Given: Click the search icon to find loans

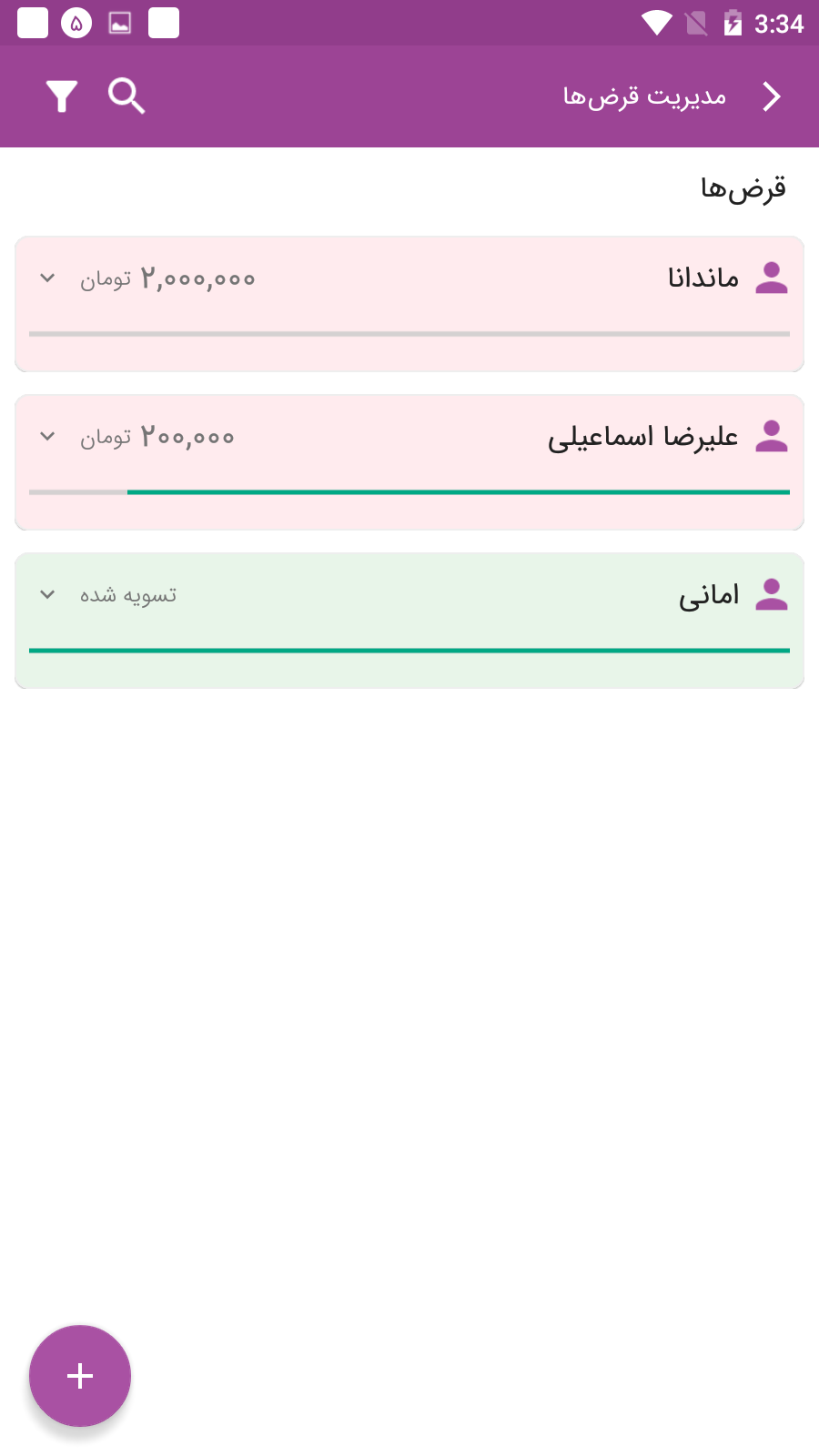Looking at the screenshot, I should click(126, 96).
